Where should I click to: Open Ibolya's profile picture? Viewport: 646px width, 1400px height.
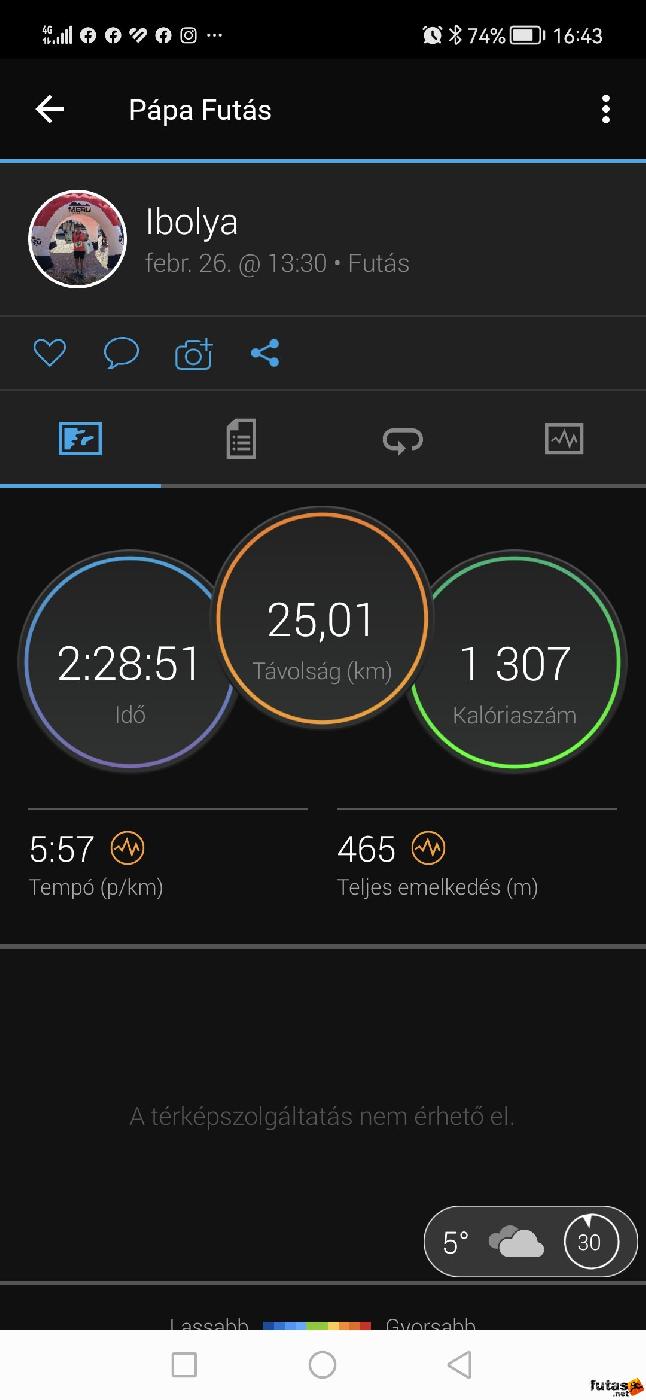(x=77, y=239)
